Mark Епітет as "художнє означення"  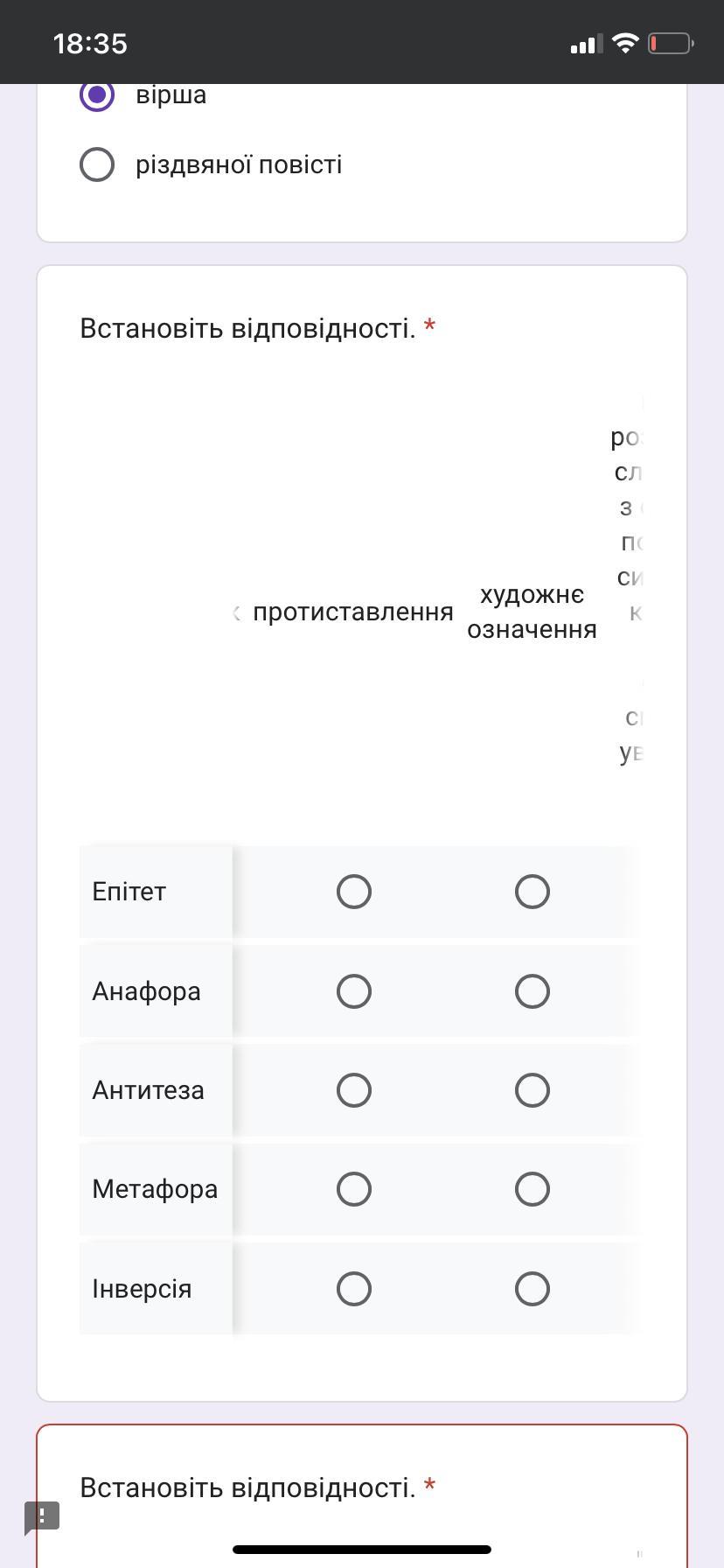coord(533,892)
